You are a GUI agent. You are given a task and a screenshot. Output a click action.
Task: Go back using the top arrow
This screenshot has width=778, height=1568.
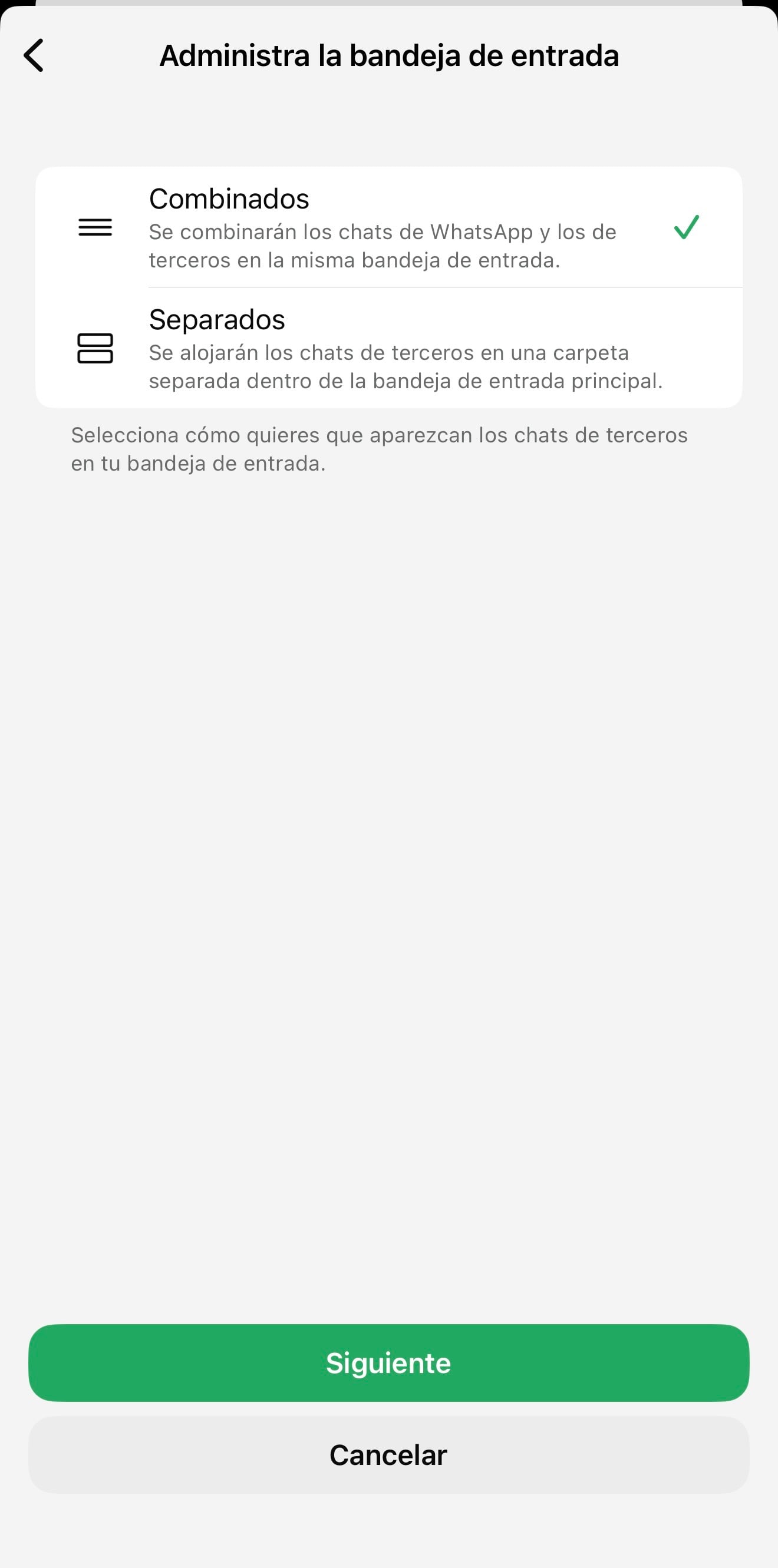click(34, 55)
